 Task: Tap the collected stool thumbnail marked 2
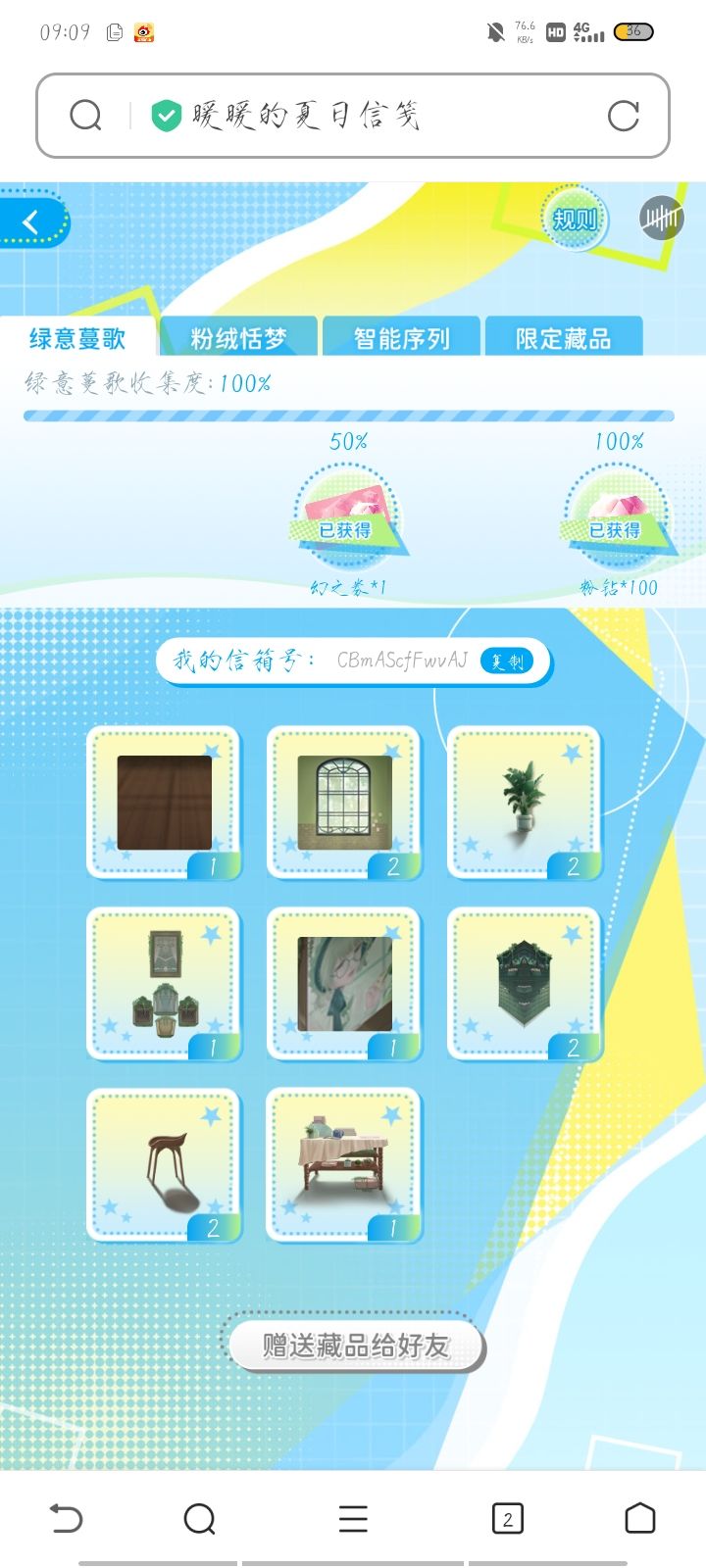tap(163, 1162)
